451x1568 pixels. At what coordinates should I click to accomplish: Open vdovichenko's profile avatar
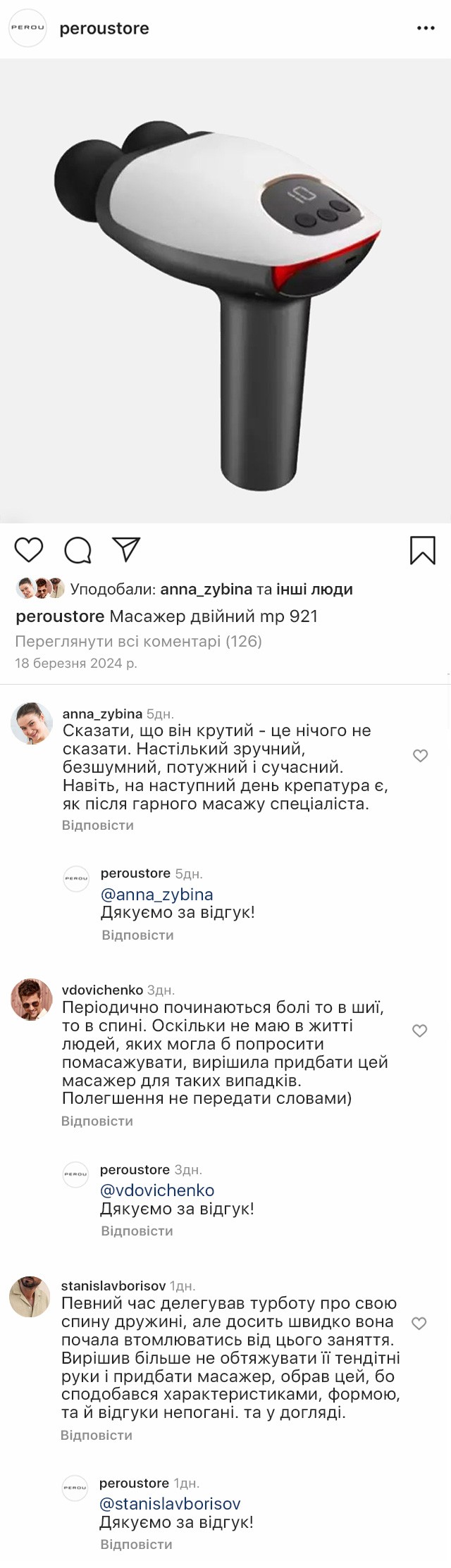pos(32,999)
